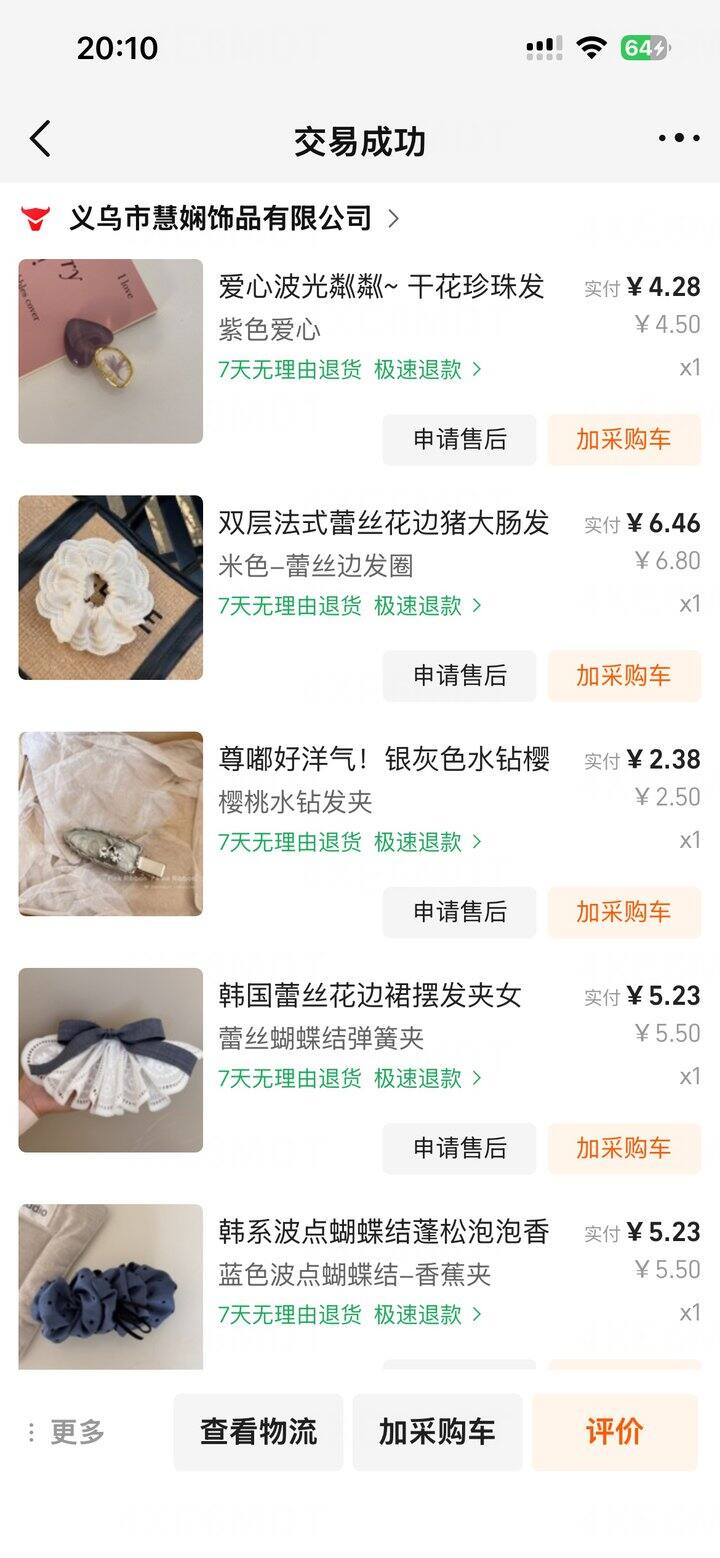This screenshot has height=1558, width=720.
Task: Go back from the 交易成功 page
Action: point(40,139)
